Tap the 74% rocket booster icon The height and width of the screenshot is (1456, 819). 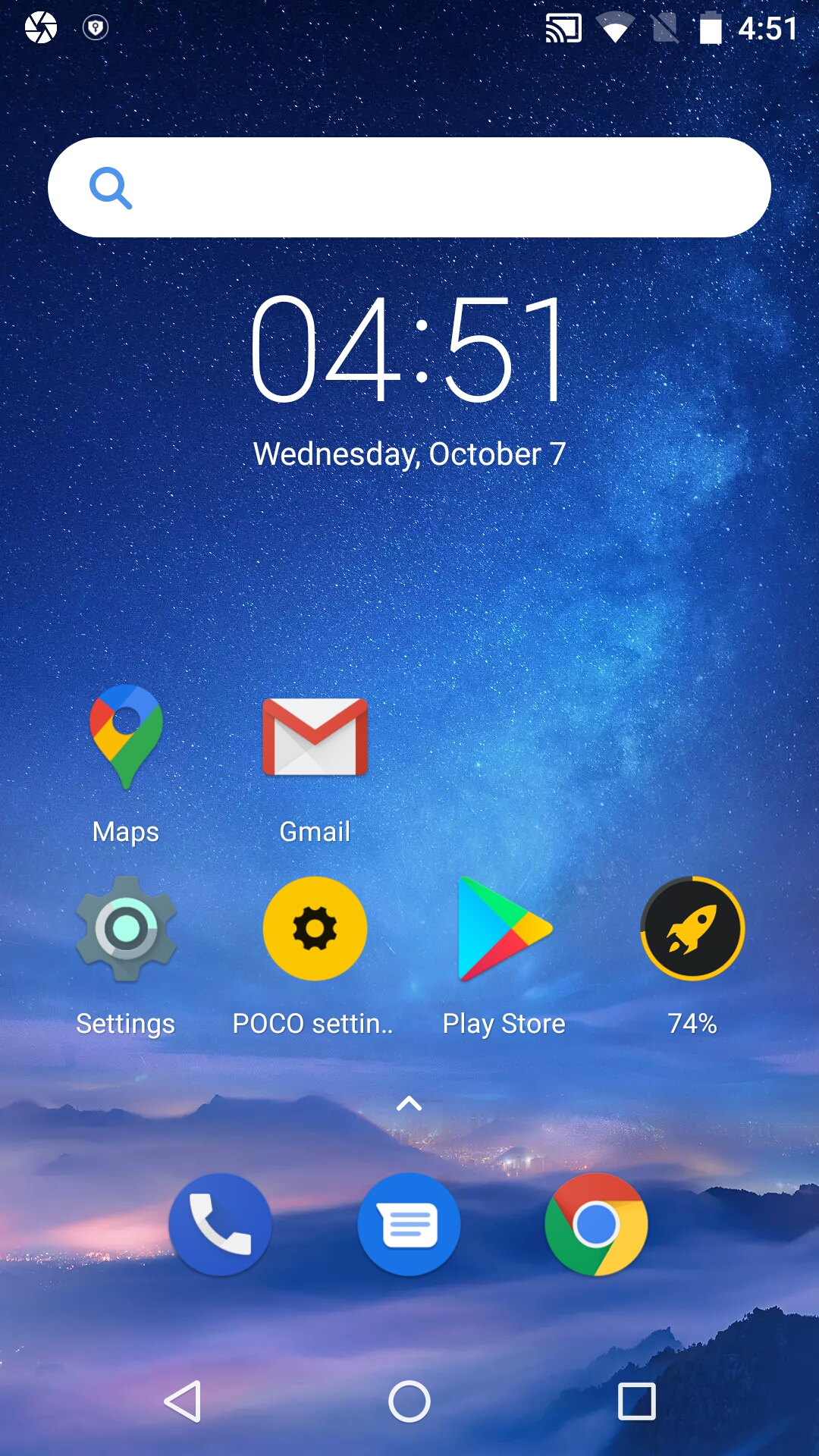coord(692,929)
